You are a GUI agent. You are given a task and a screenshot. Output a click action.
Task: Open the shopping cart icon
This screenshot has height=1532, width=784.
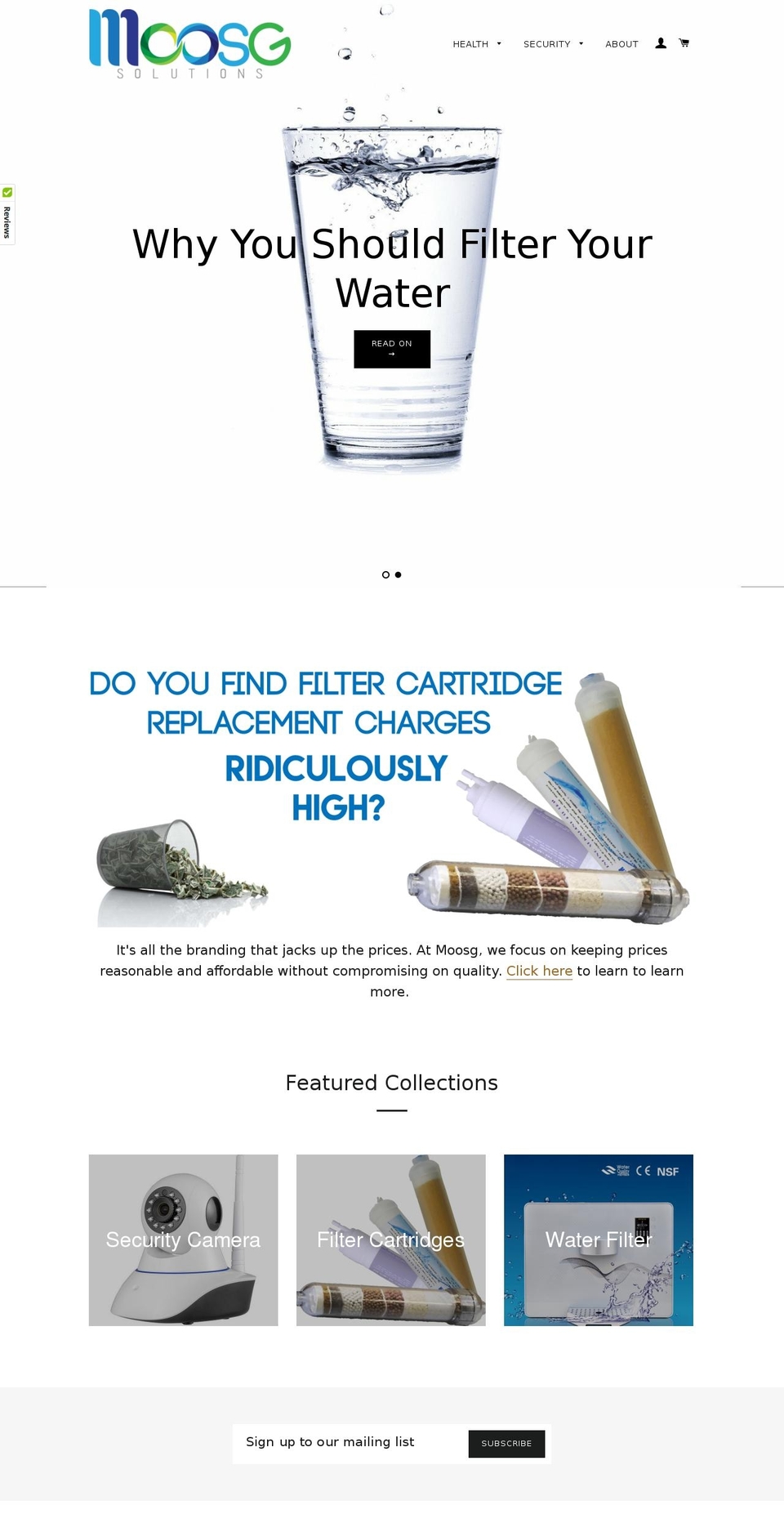pos(684,43)
